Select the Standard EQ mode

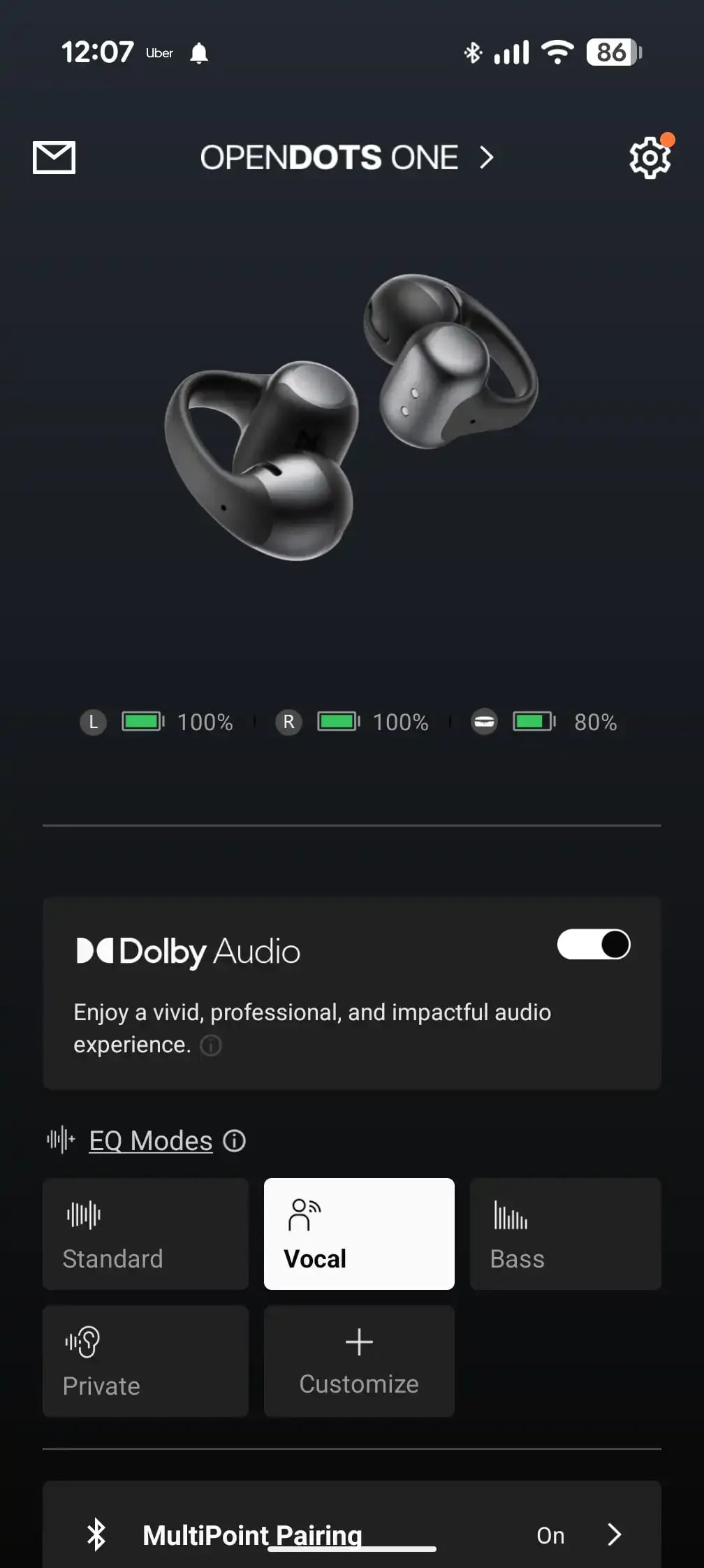(x=146, y=1234)
